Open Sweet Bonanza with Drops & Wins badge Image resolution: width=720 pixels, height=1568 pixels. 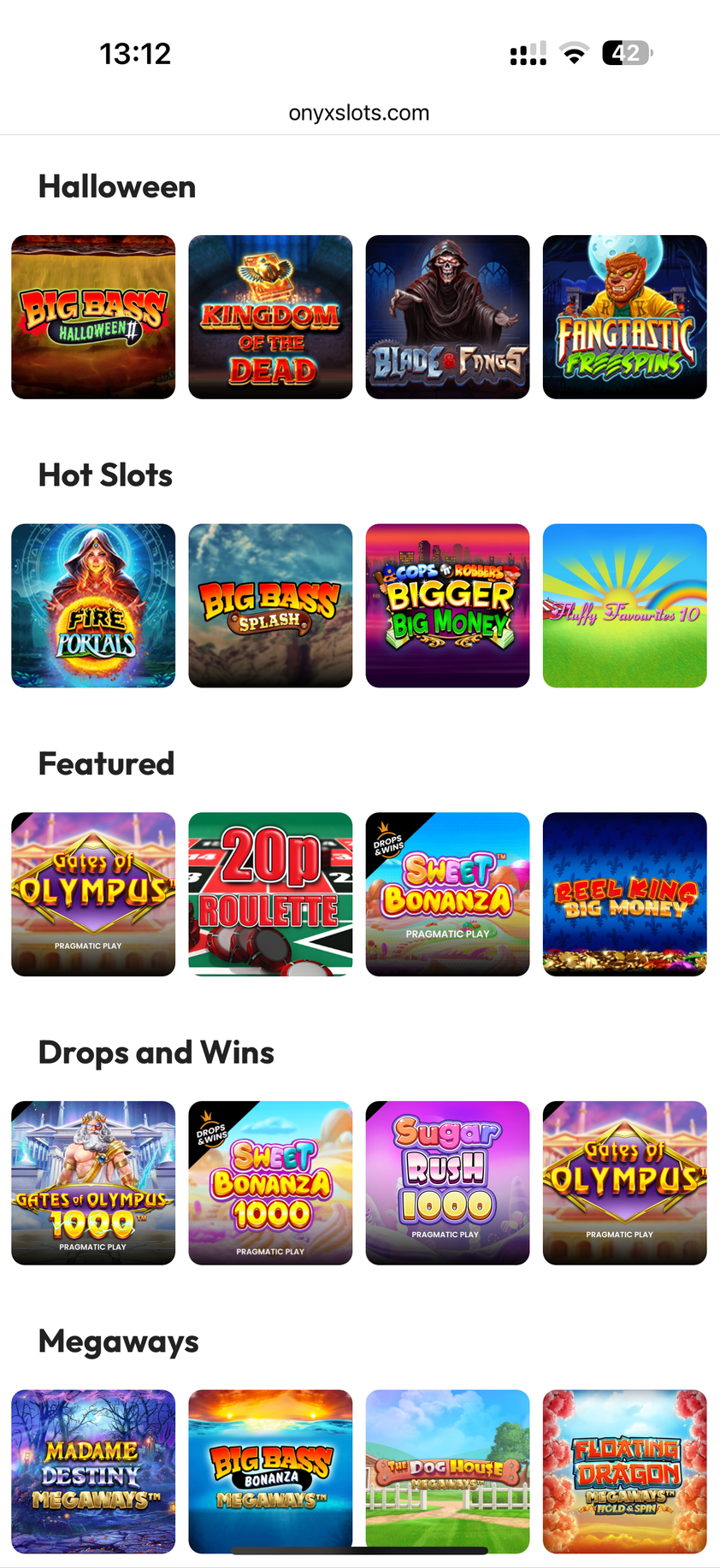447,894
